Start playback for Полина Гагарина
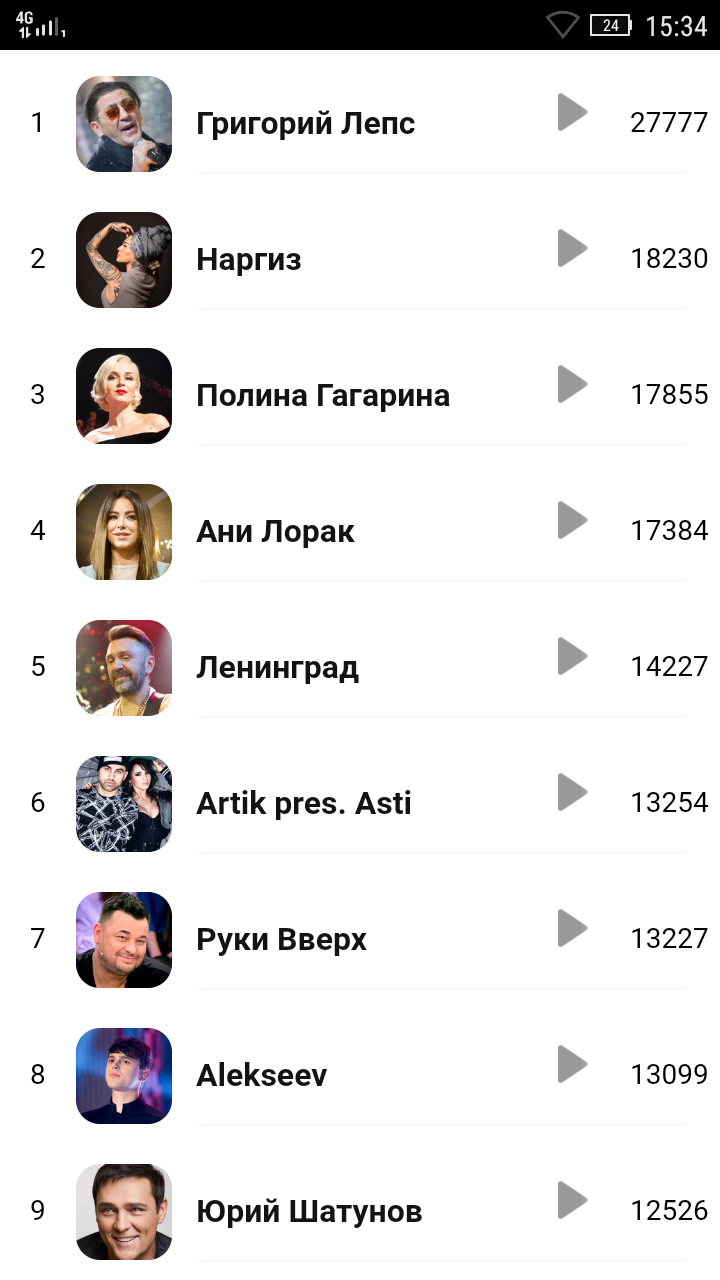The image size is (720, 1280). (x=572, y=384)
